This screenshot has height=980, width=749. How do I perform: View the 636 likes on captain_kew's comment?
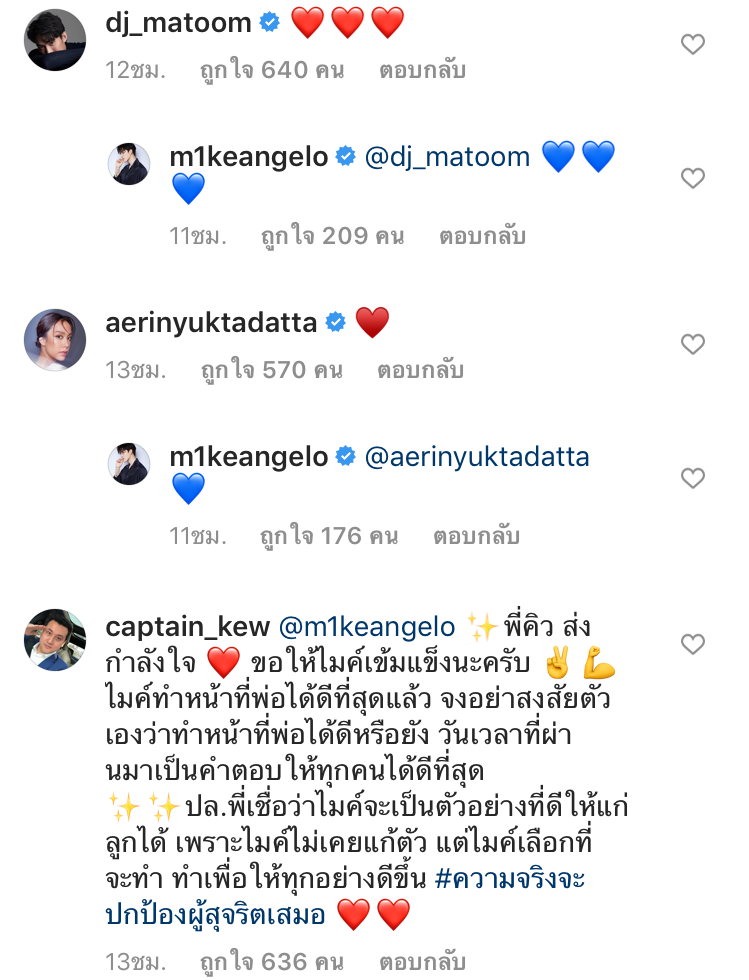coord(272,962)
